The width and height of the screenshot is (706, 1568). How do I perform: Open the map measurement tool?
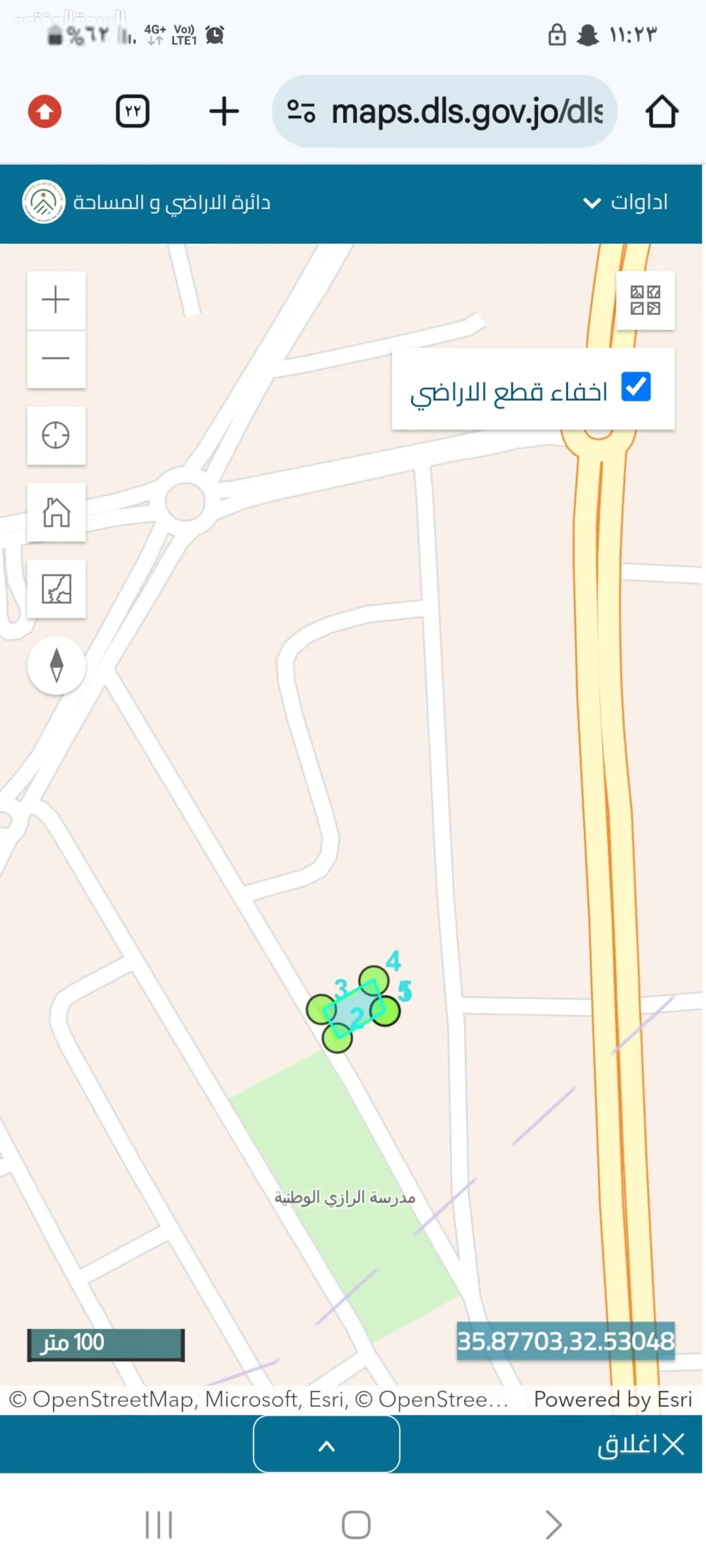(56, 589)
